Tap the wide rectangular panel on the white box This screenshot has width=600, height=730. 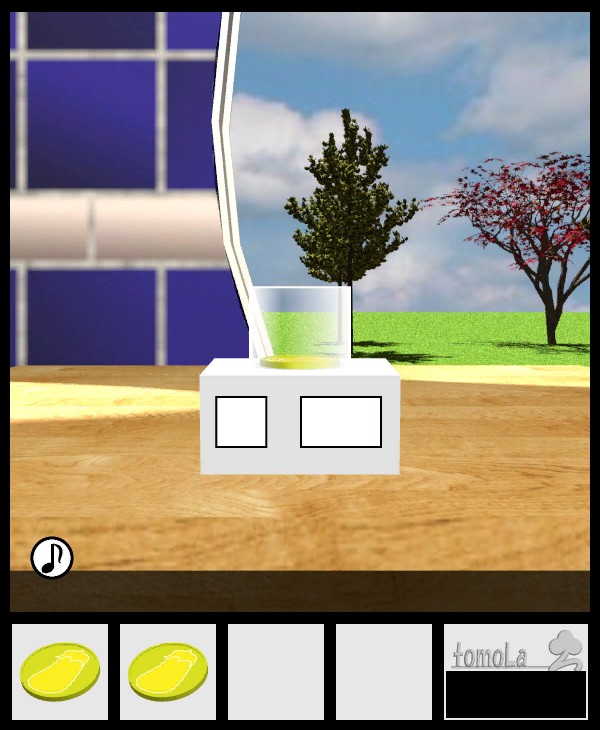pos(341,422)
